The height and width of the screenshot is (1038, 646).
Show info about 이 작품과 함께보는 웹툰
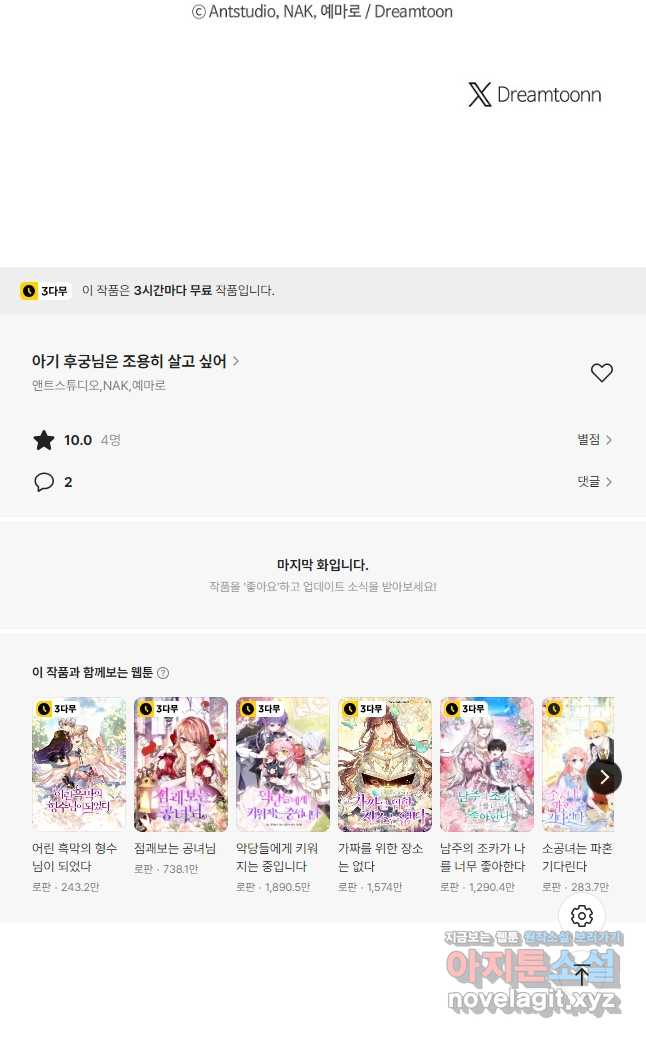pyautogui.click(x=163, y=673)
